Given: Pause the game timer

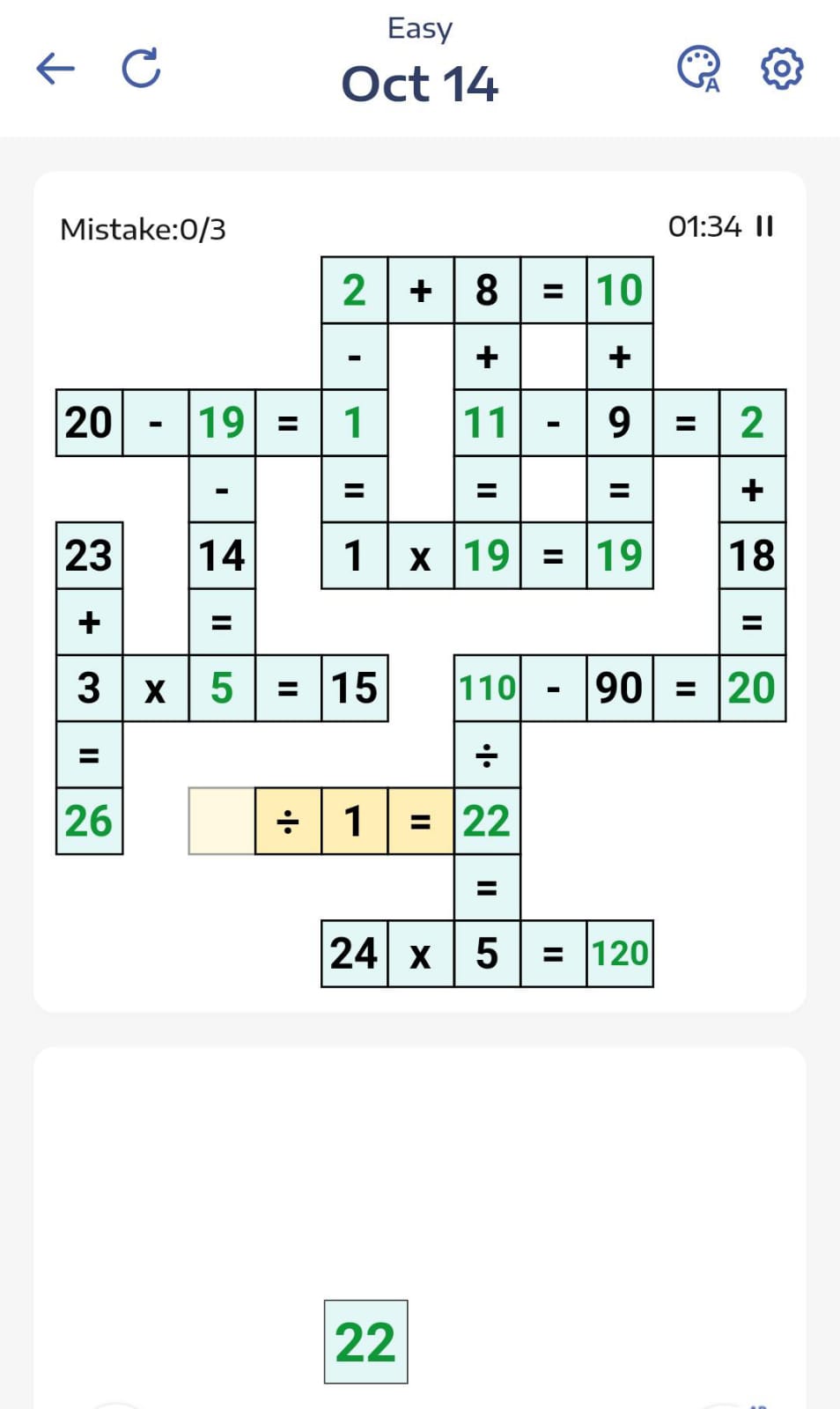Looking at the screenshot, I should click(764, 226).
